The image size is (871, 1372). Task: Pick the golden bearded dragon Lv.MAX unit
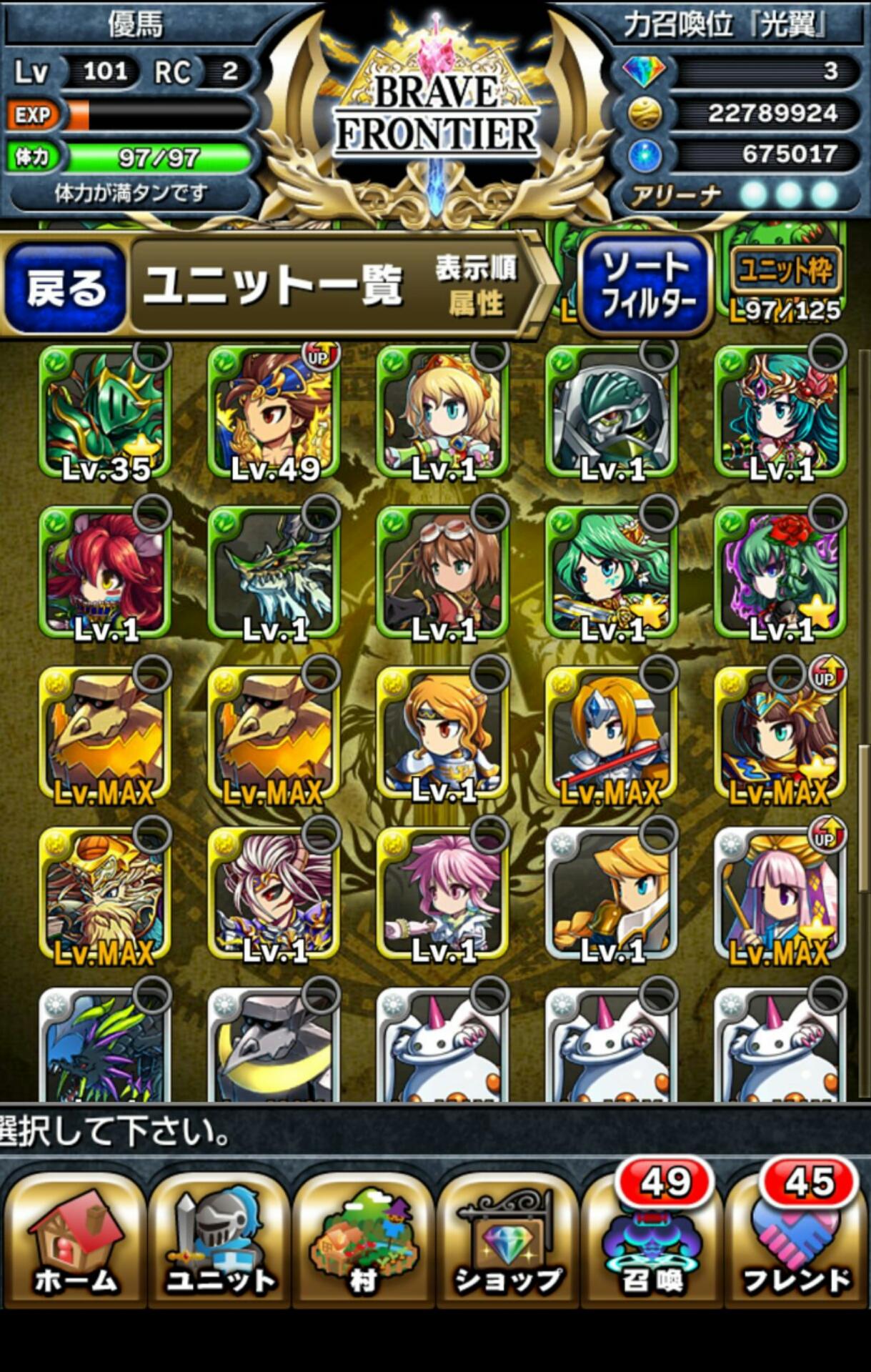click(105, 895)
